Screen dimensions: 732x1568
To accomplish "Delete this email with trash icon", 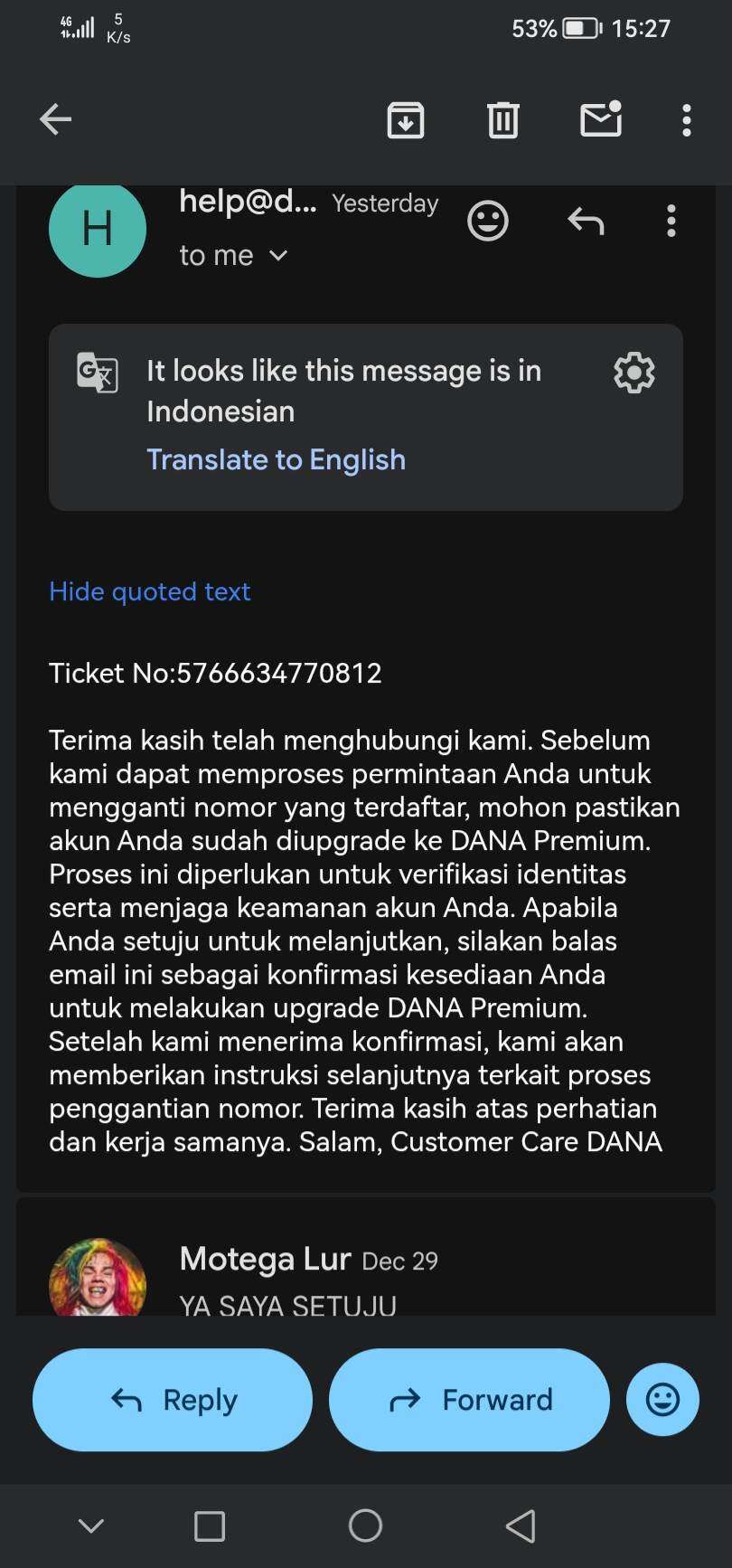I will [x=503, y=119].
